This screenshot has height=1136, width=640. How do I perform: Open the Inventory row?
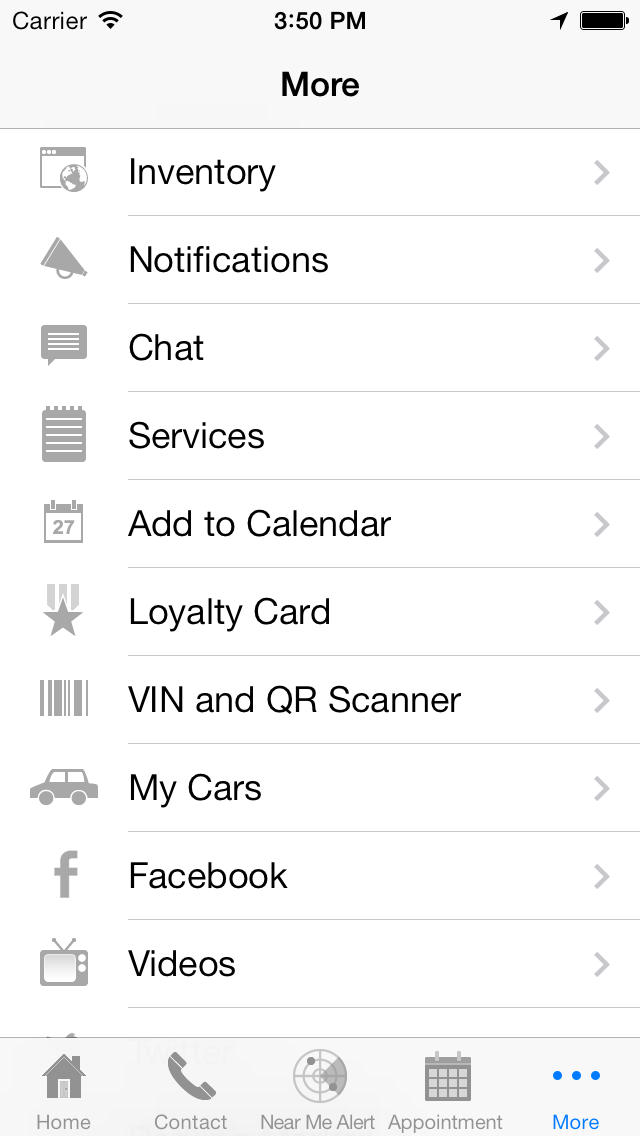click(320, 172)
